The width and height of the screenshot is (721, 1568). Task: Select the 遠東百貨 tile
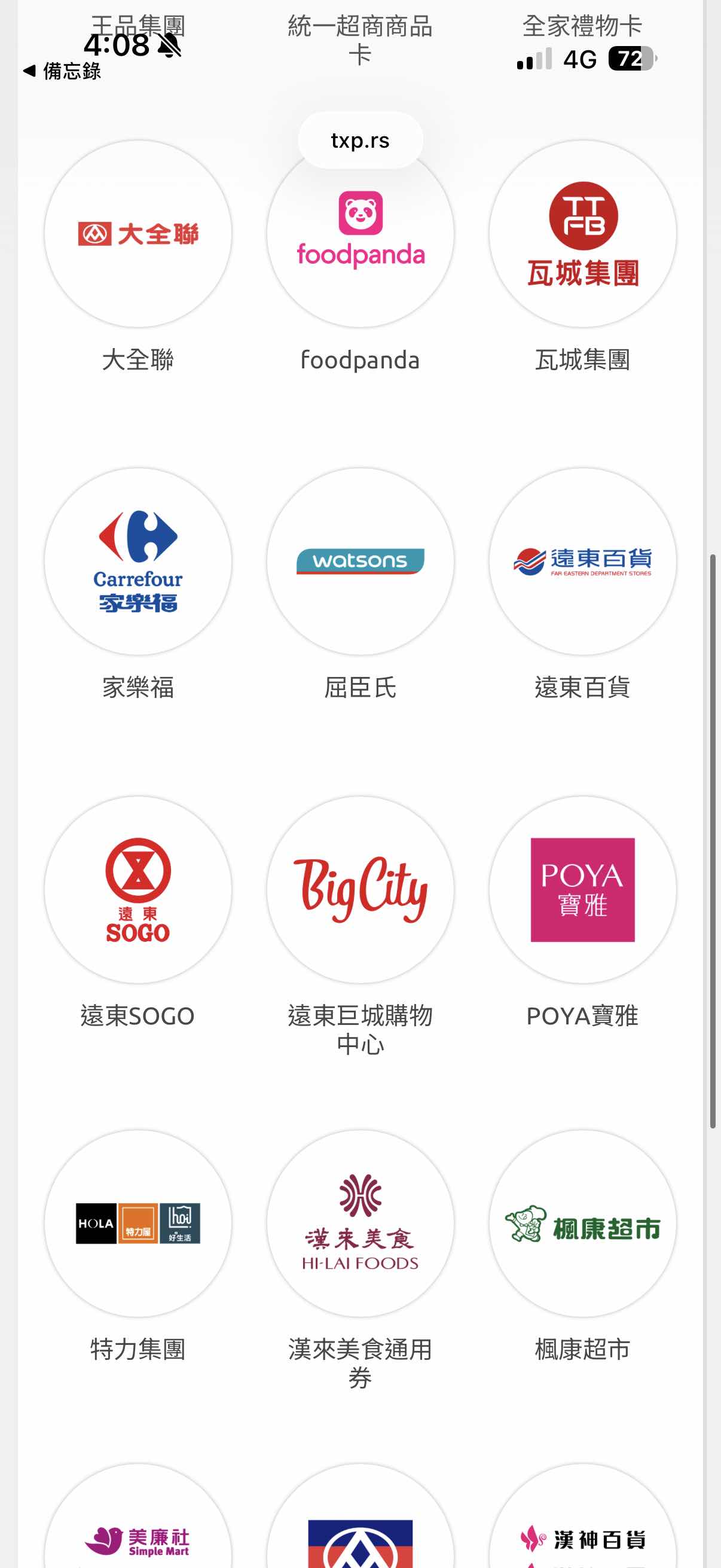(582, 561)
